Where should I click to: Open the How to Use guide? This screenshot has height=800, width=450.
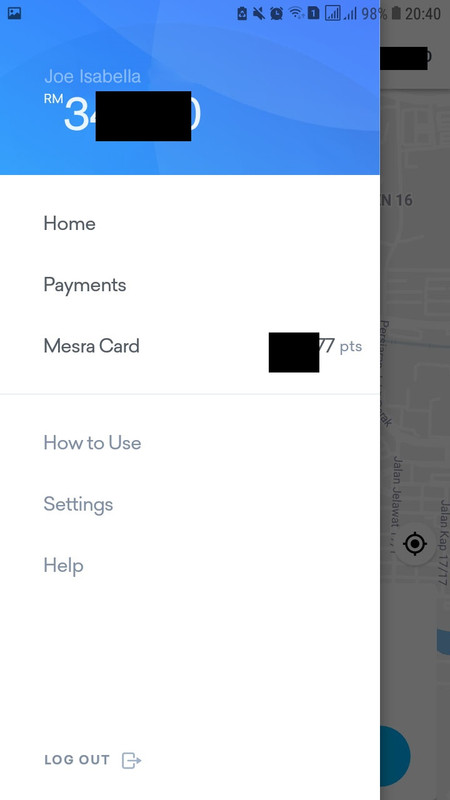click(x=190, y=443)
